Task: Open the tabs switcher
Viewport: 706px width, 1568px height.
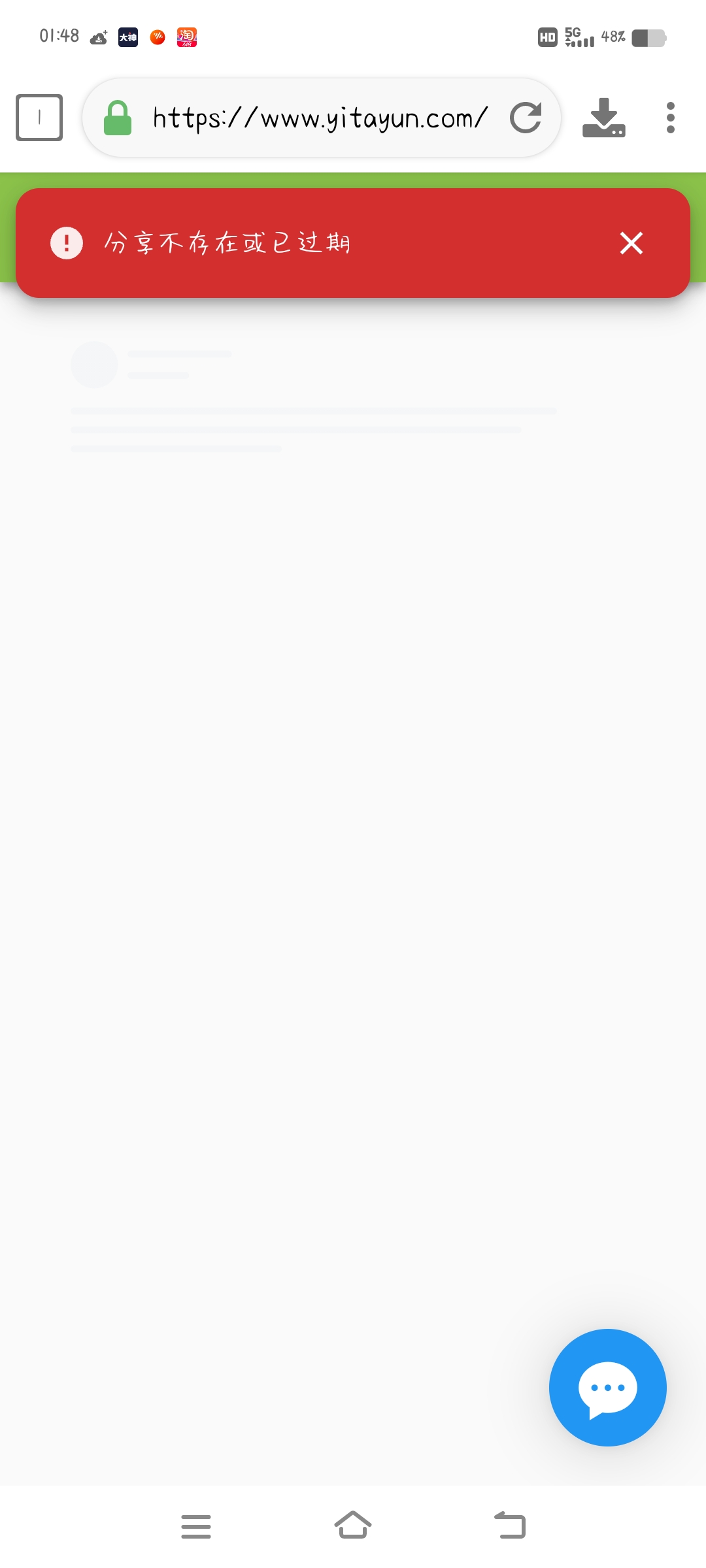Action: tap(39, 118)
